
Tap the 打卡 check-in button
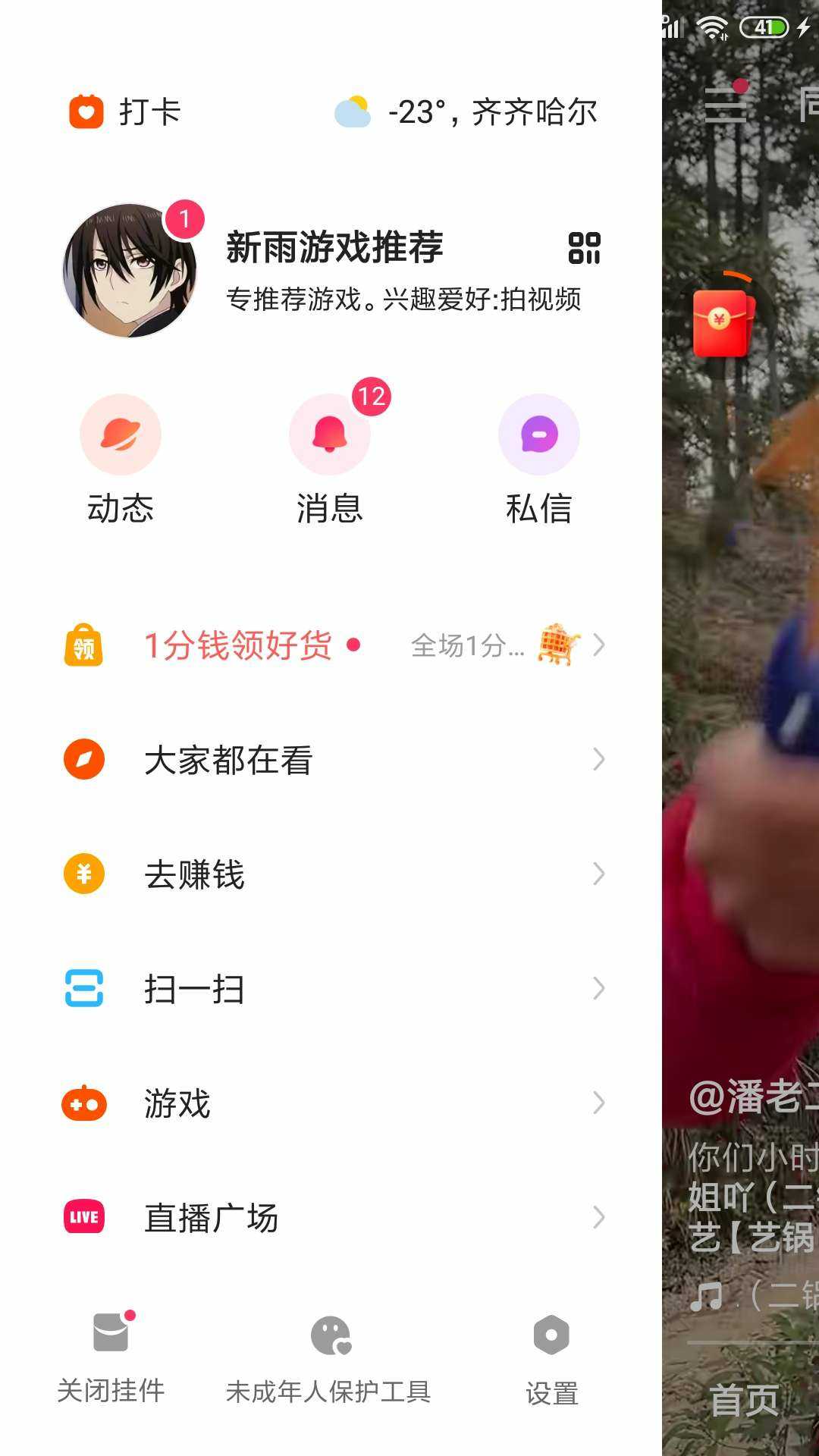pyautogui.click(x=125, y=112)
